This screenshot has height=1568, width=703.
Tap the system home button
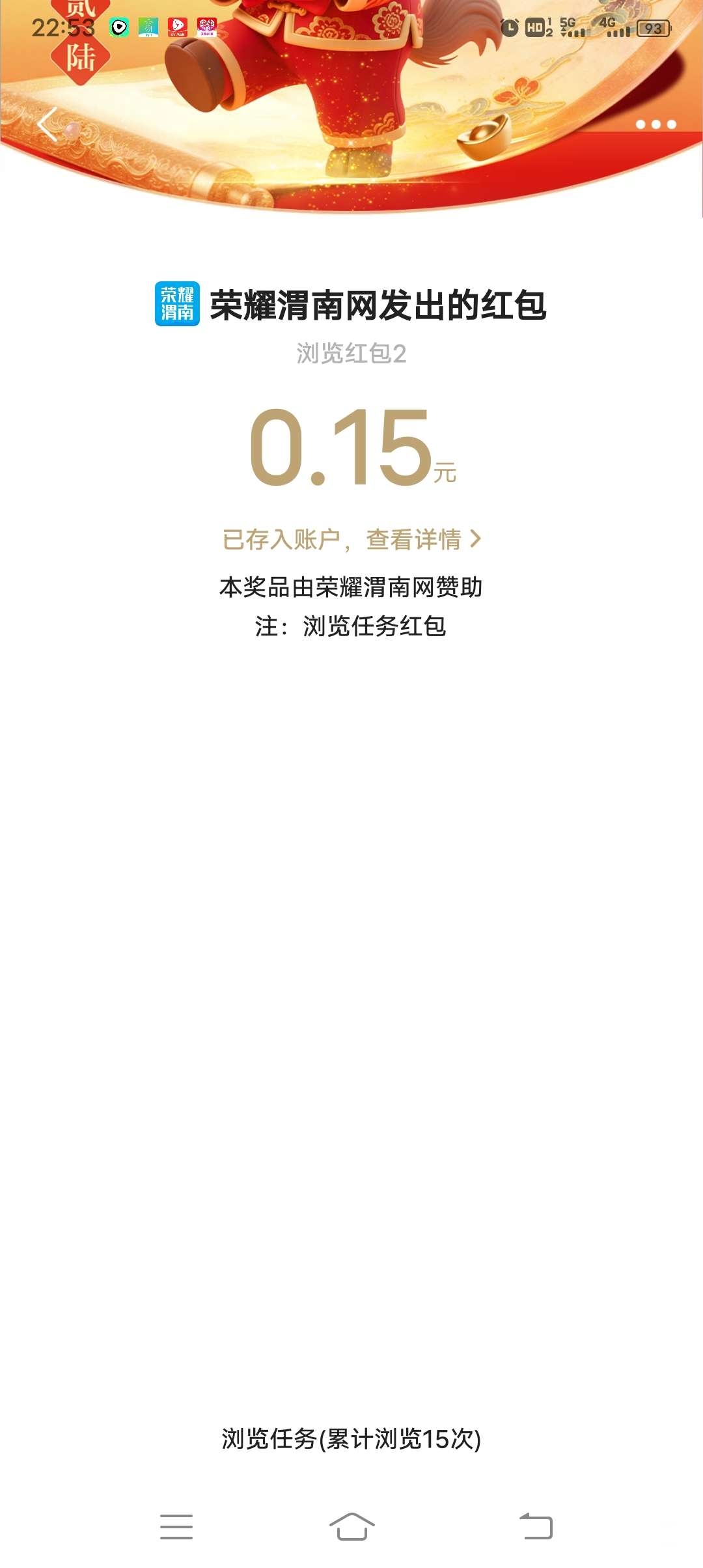pyautogui.click(x=351, y=1526)
